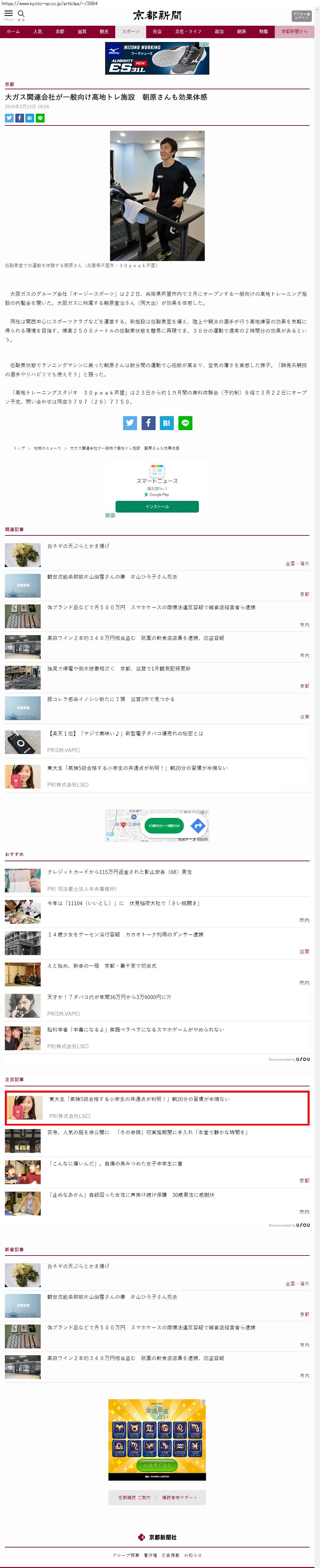Read the 豚コレラ感染イノシシ article

point(111,699)
